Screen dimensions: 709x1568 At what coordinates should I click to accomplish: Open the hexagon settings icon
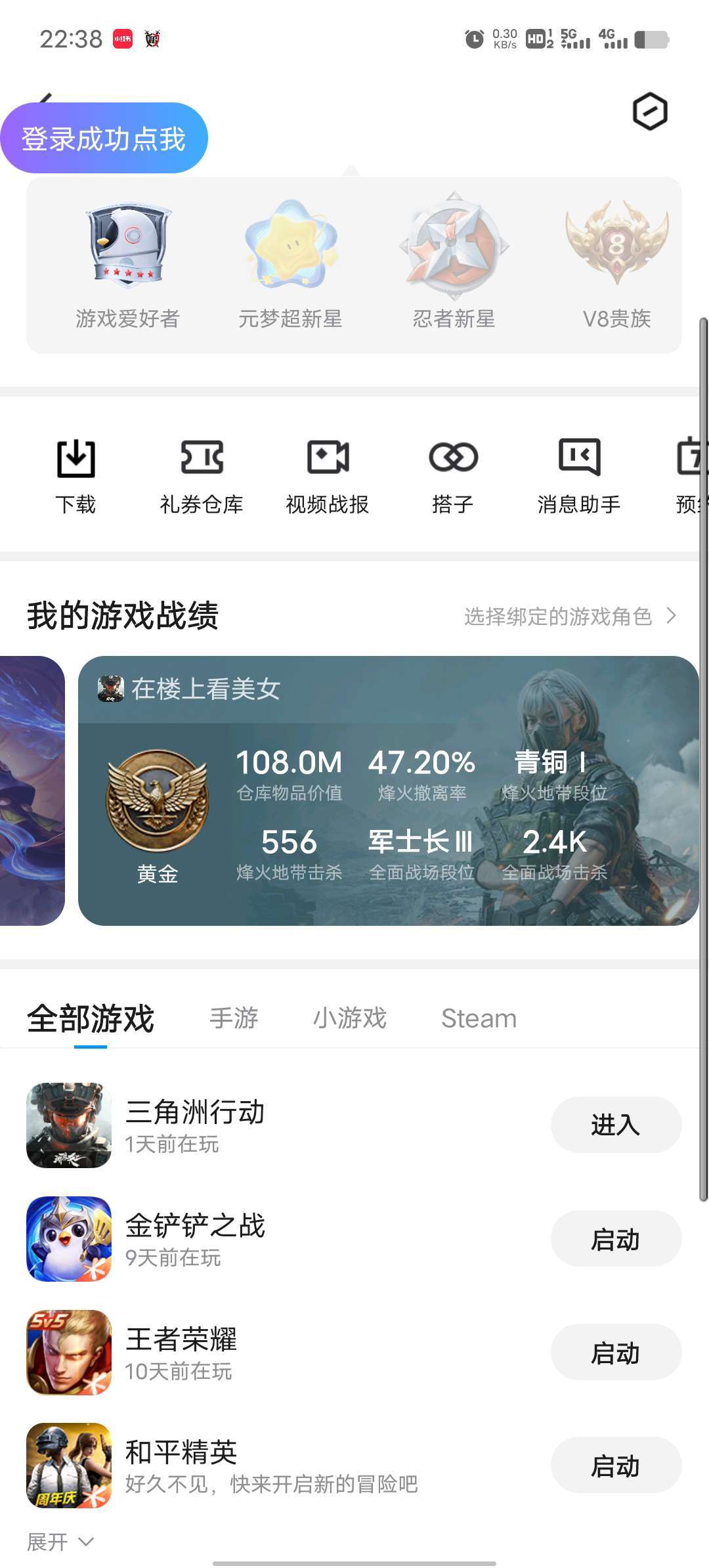tap(650, 112)
